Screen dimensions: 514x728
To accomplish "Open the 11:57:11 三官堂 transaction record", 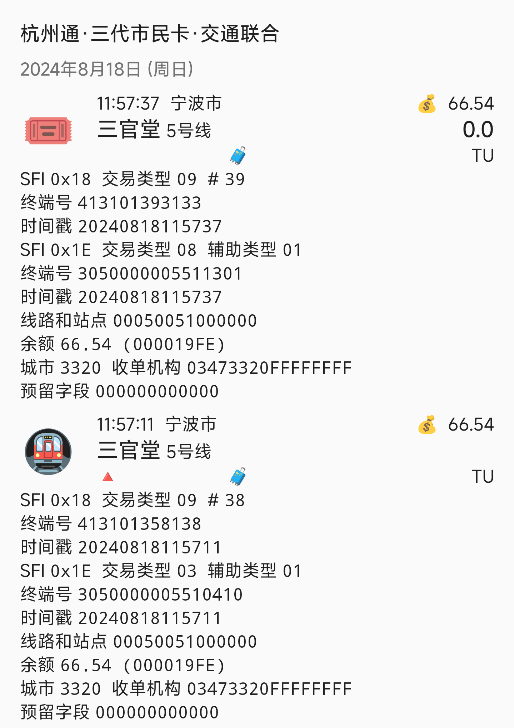I will 257,567.
